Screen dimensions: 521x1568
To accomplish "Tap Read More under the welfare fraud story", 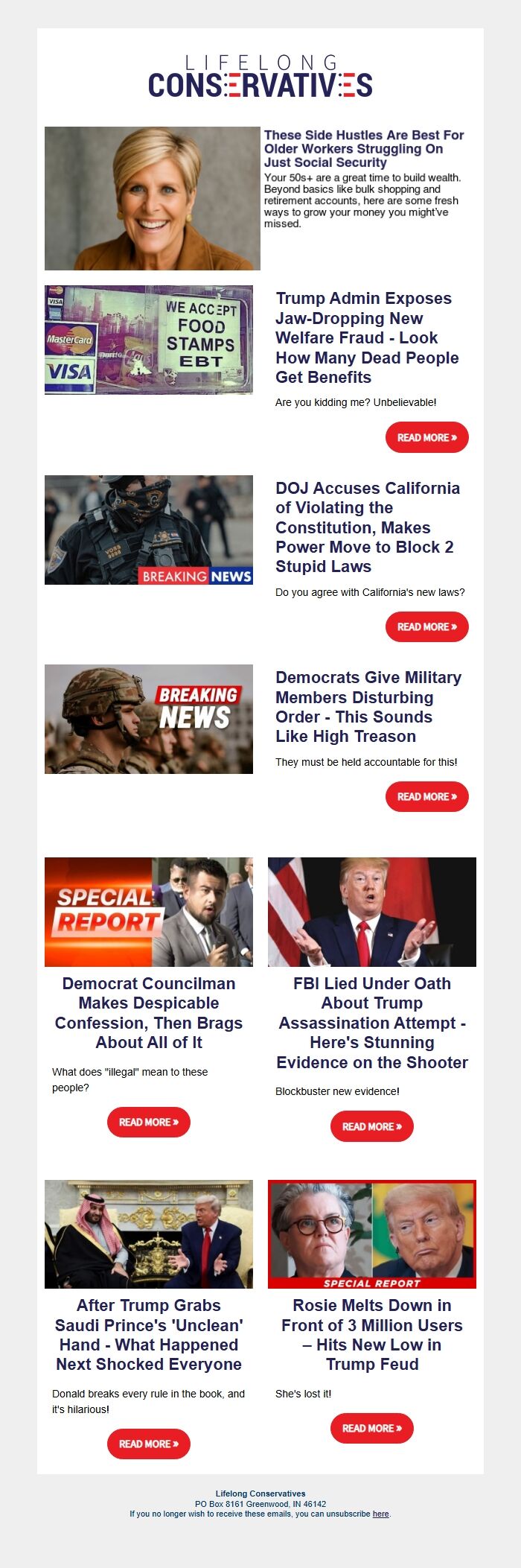I will pyautogui.click(x=426, y=437).
